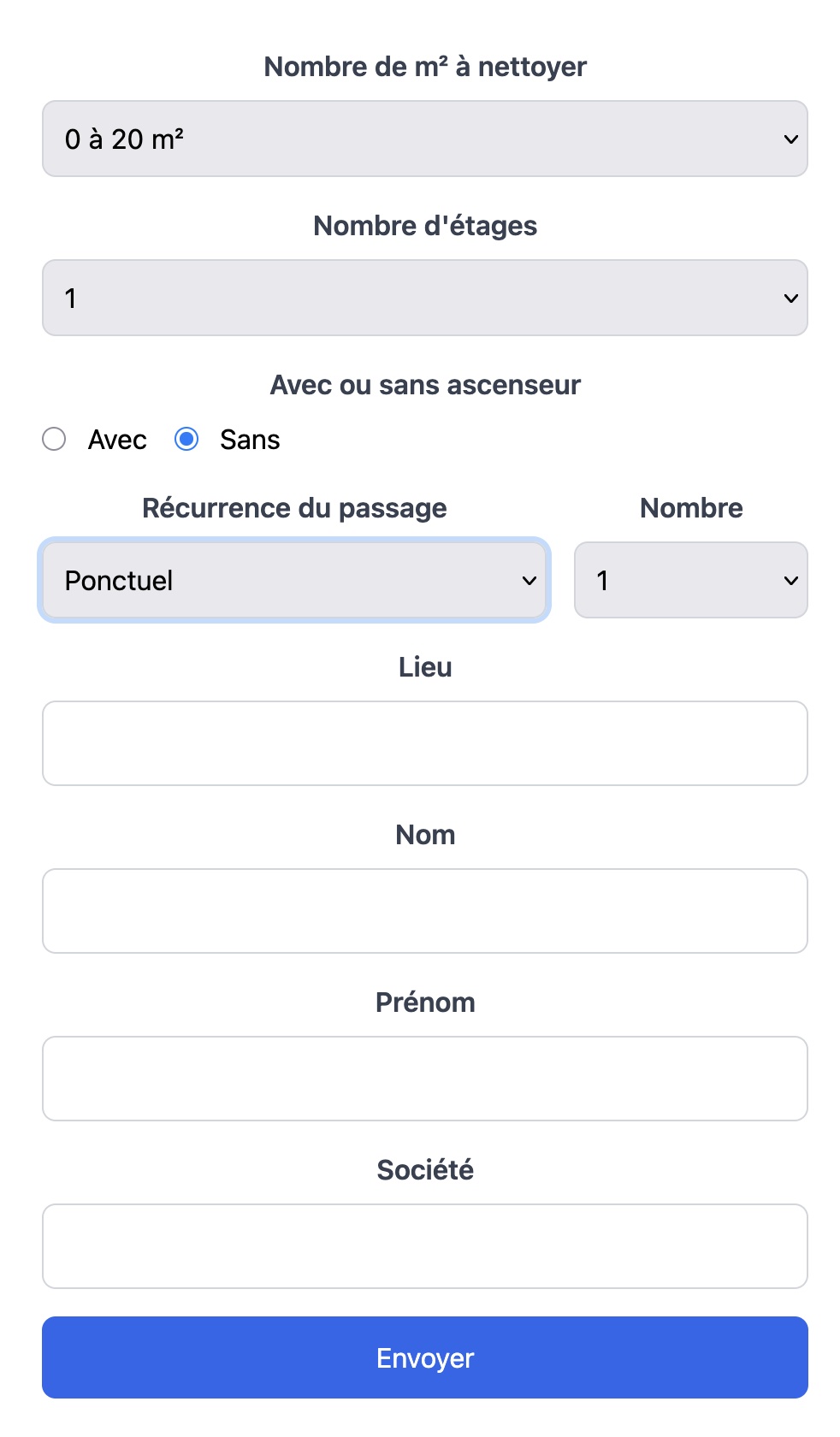Image resolution: width=840 pixels, height=1437 pixels.
Task: Open the 'Nombre' dropdown showing 1
Action: tap(690, 581)
